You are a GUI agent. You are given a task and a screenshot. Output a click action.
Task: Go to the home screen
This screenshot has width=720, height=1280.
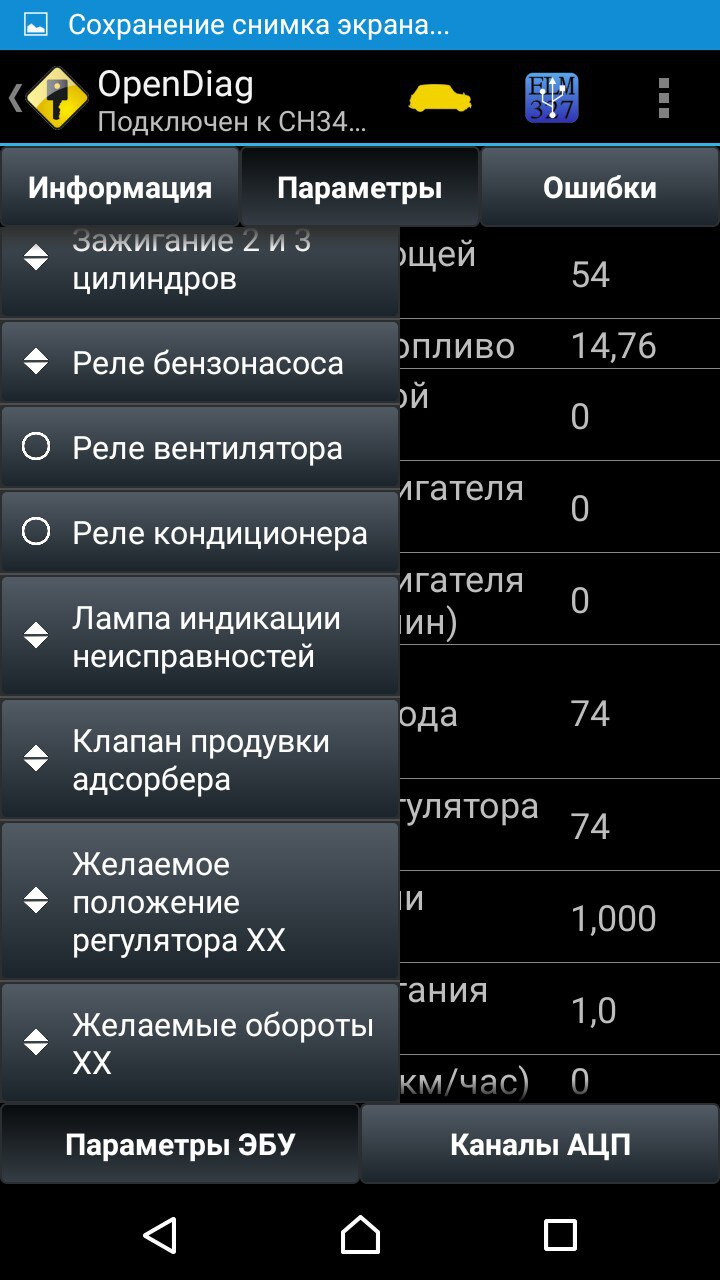[x=360, y=1235]
